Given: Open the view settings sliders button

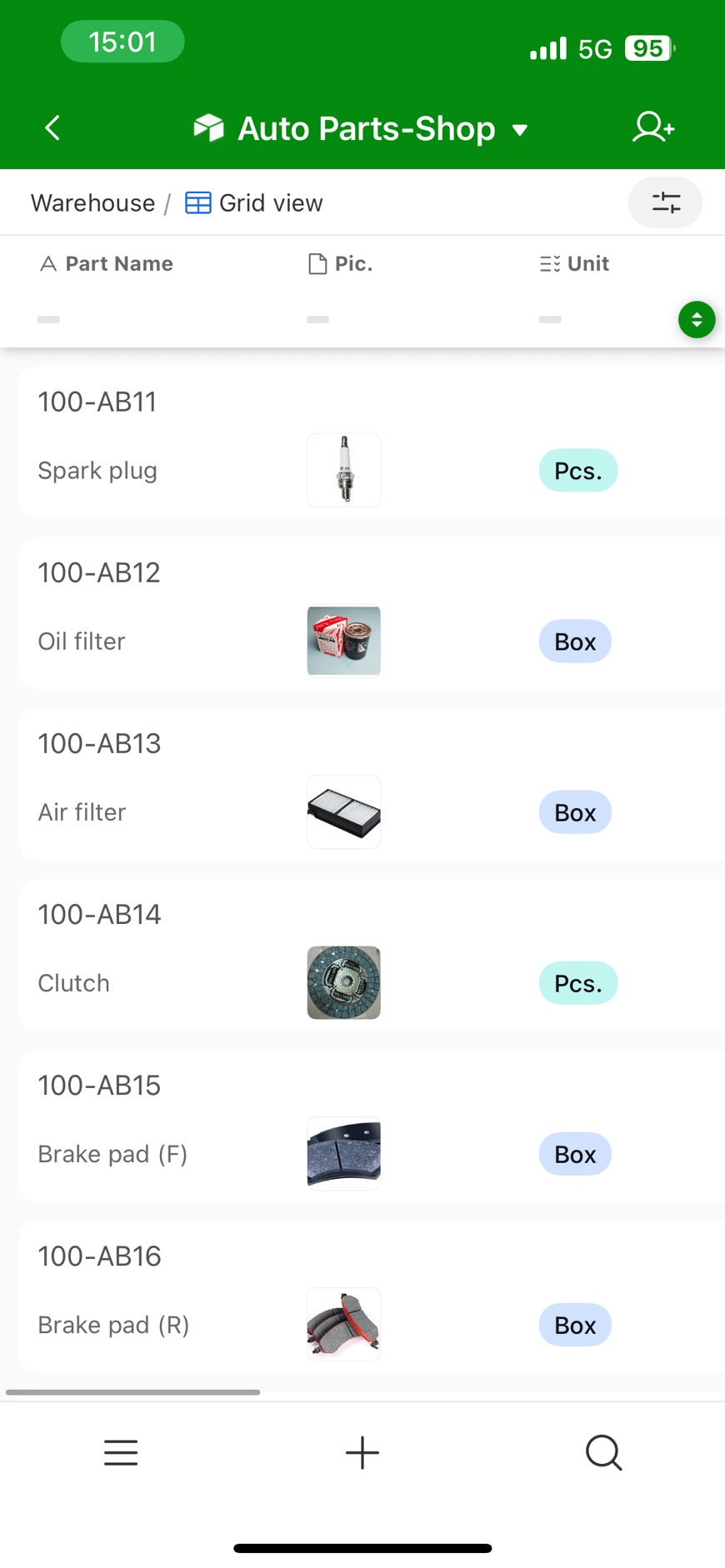Looking at the screenshot, I should click(x=665, y=202).
